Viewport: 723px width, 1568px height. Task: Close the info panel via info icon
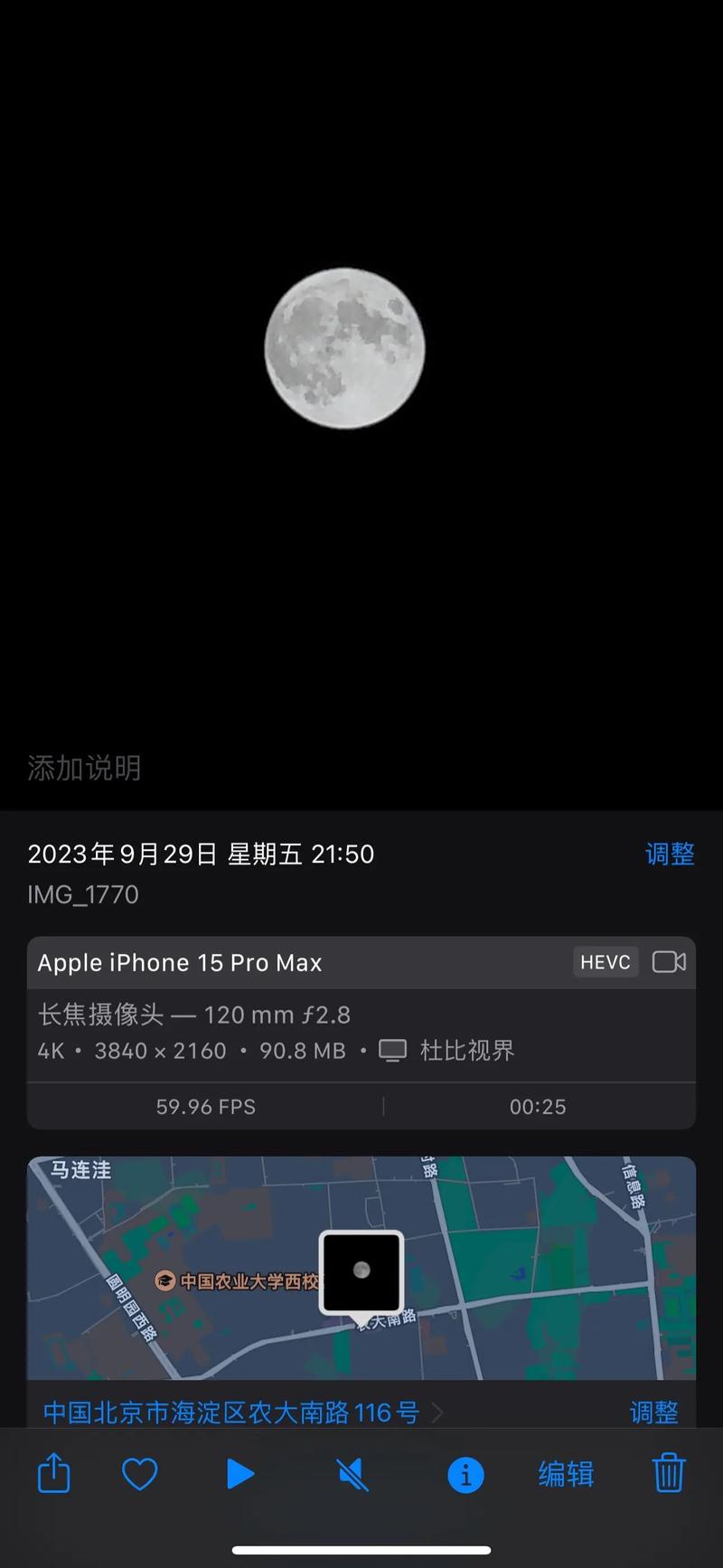coord(465,1475)
